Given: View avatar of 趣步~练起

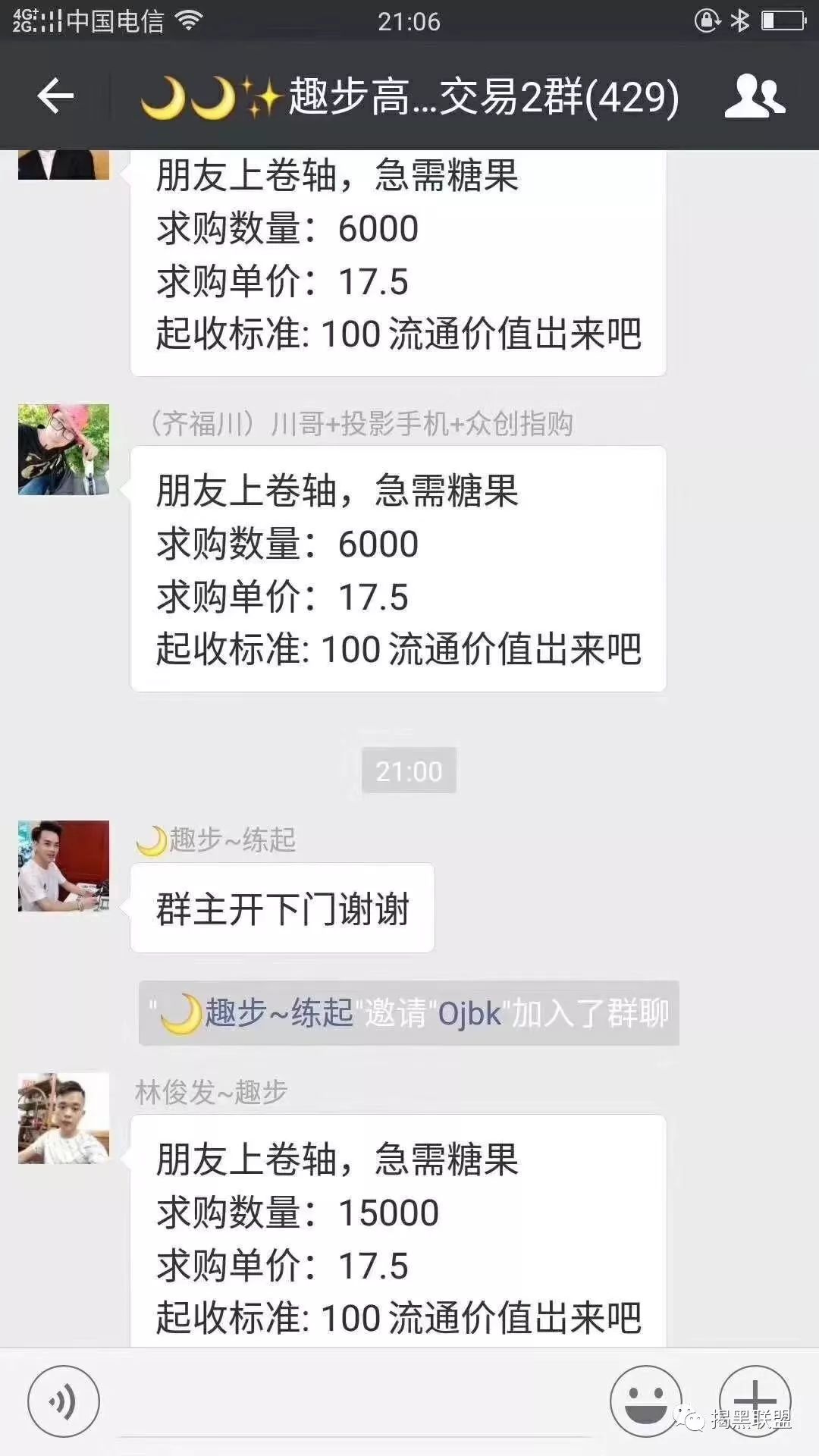Looking at the screenshot, I should tap(64, 866).
